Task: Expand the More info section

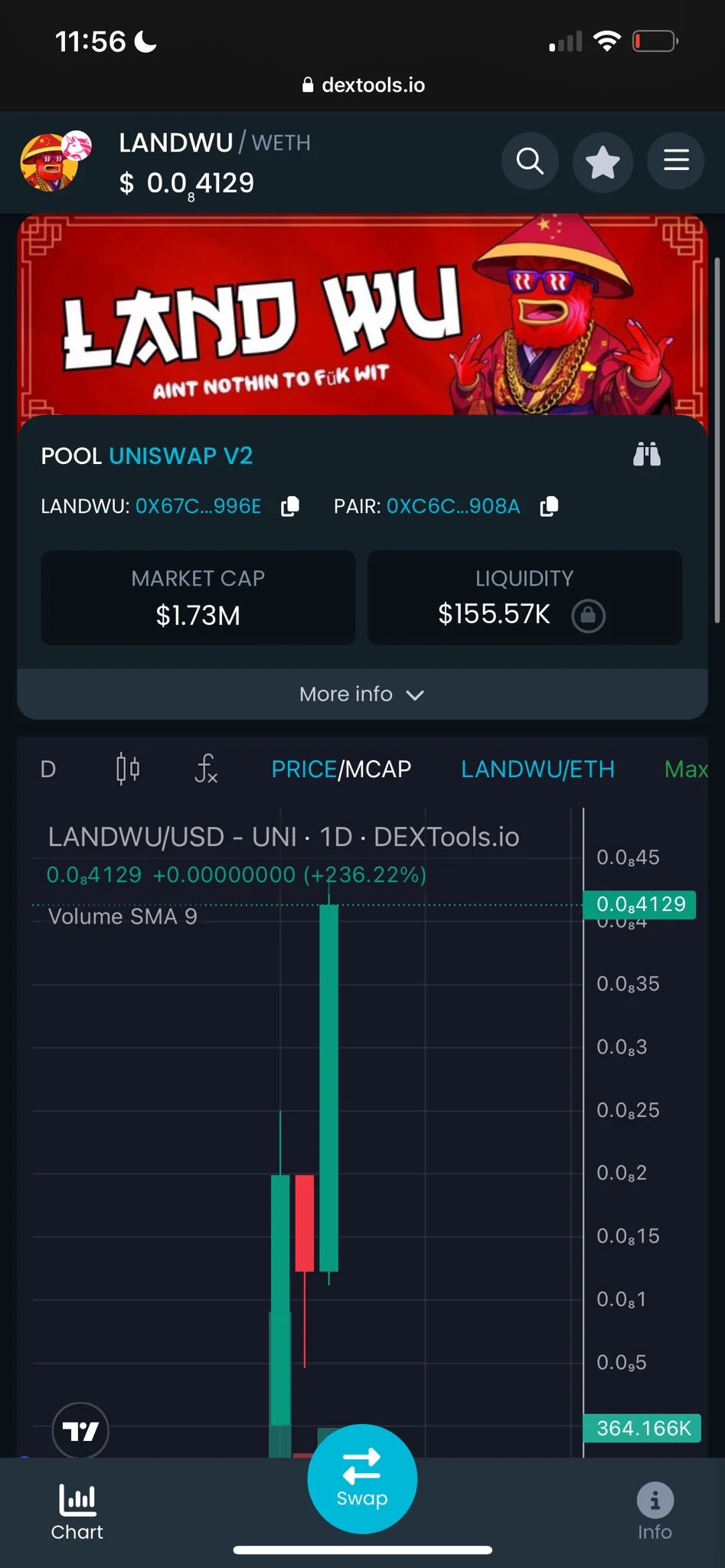Action: pyautogui.click(x=362, y=694)
